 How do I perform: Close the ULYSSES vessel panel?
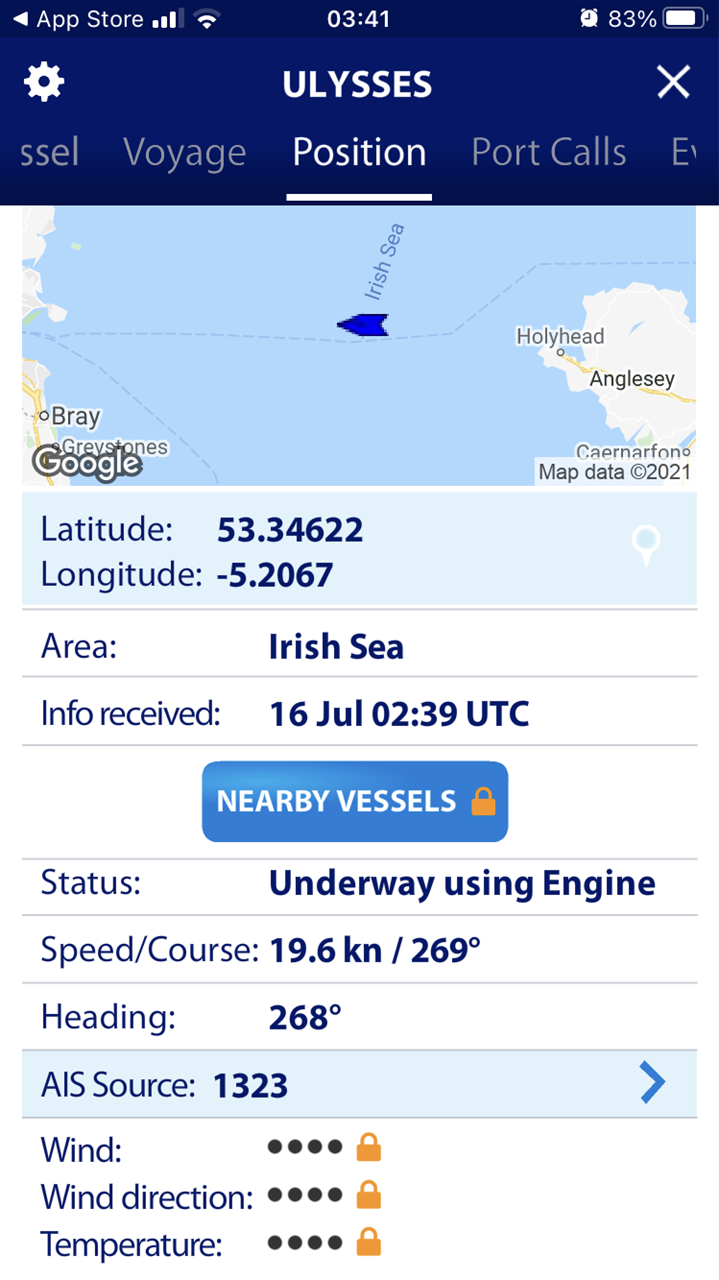[x=673, y=82]
